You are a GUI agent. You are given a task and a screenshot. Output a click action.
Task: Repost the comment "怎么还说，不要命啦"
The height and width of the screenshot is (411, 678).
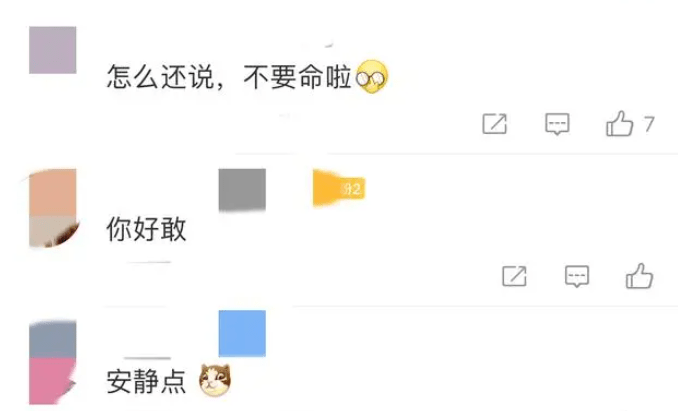tap(494, 125)
